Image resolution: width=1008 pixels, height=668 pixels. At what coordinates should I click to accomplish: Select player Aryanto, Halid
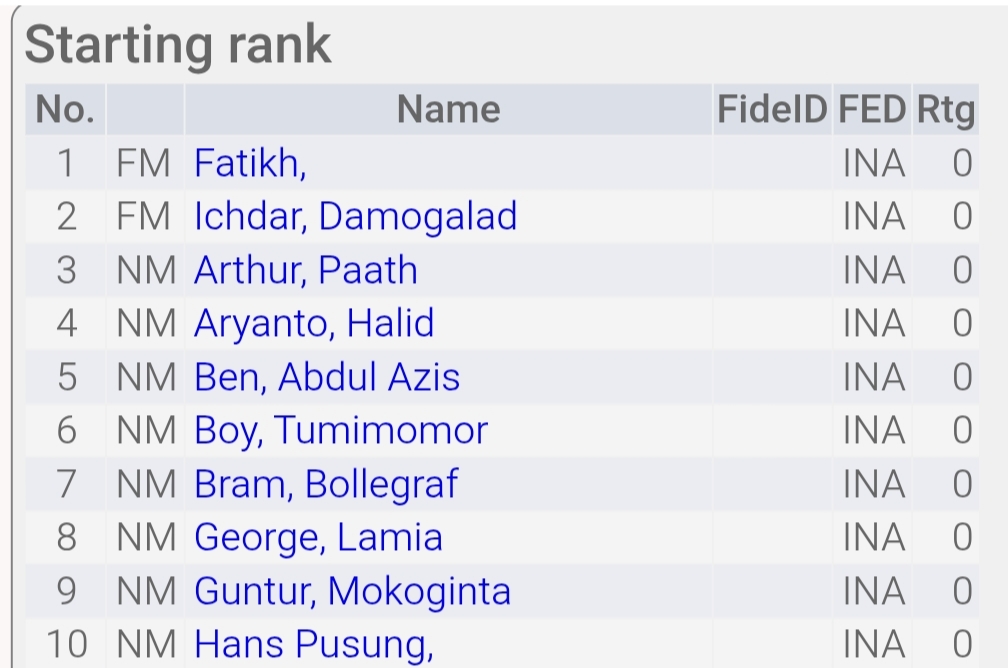pos(314,324)
